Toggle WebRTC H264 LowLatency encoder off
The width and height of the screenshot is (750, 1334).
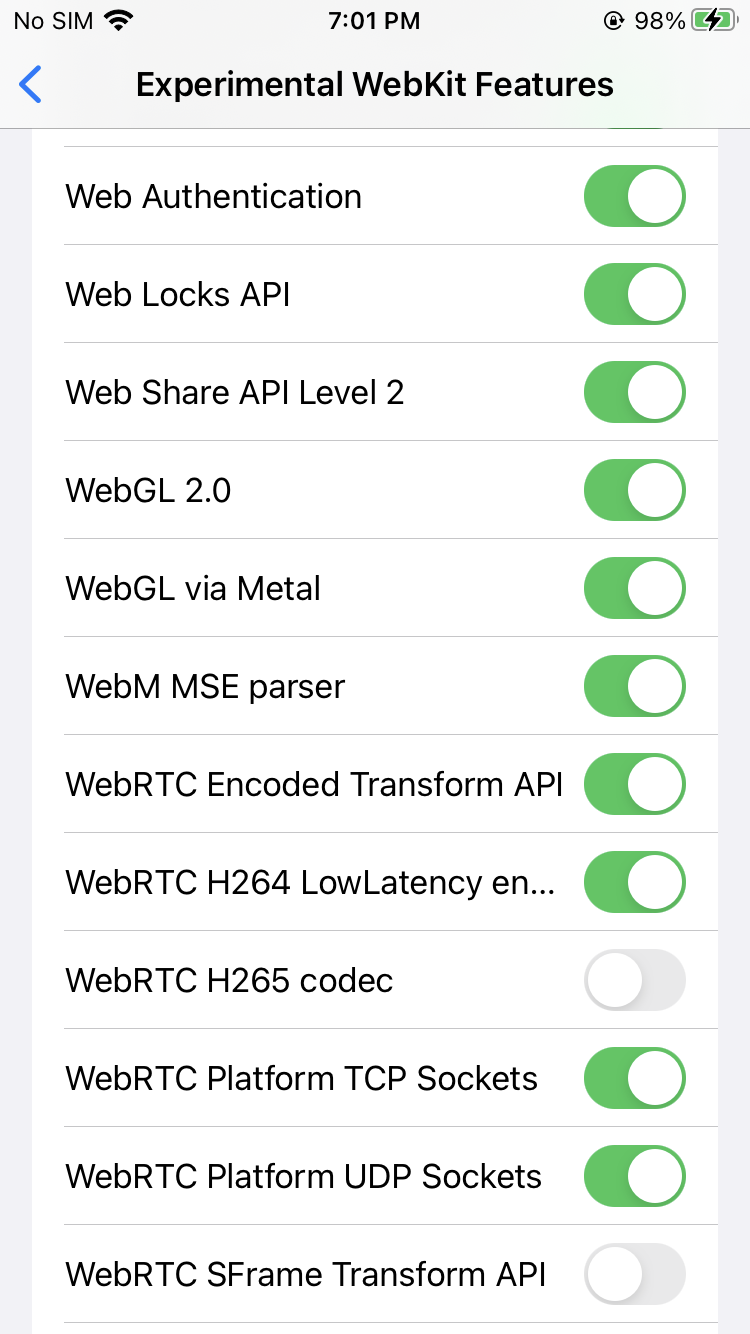[634, 881]
